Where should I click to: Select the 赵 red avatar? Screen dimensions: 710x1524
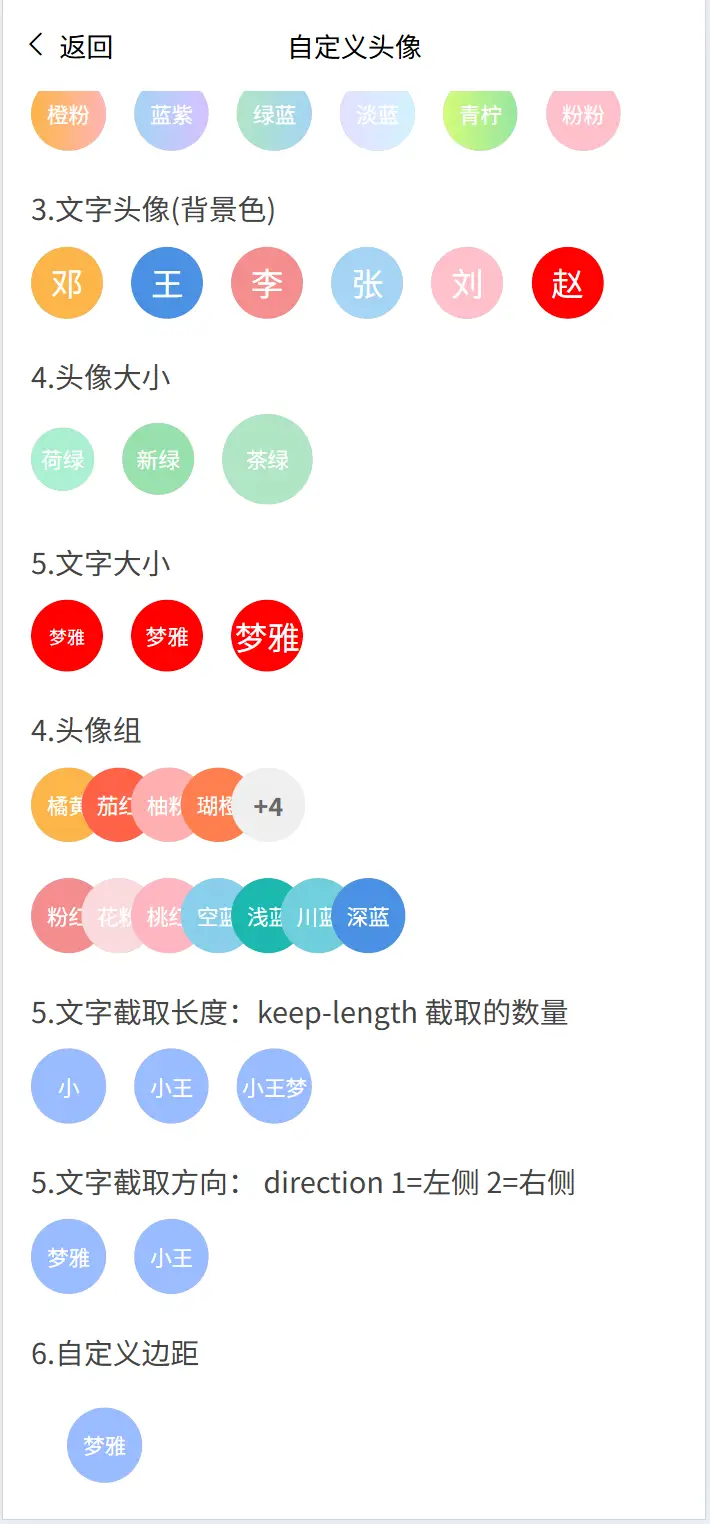pyautogui.click(x=567, y=284)
